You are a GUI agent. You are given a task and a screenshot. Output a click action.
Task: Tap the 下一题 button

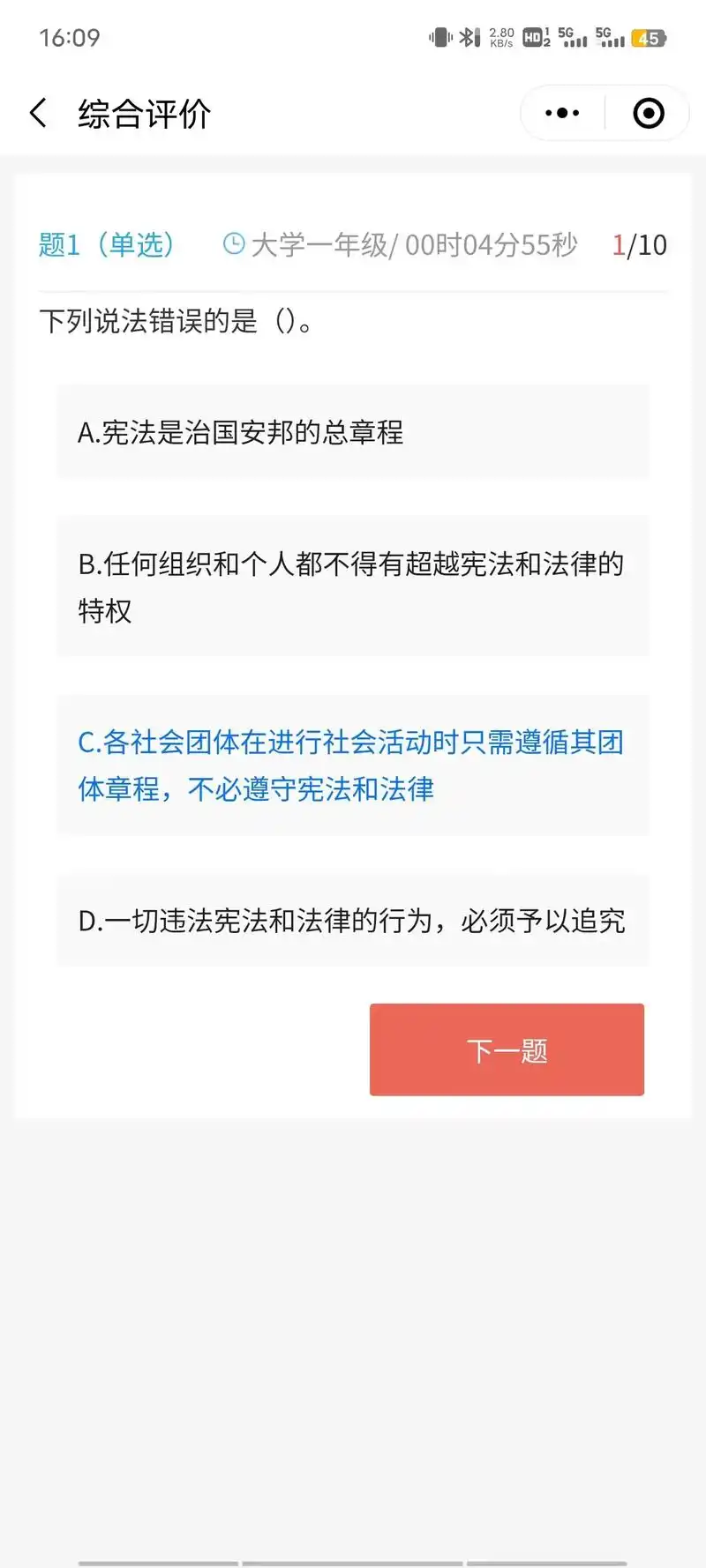[507, 1049]
